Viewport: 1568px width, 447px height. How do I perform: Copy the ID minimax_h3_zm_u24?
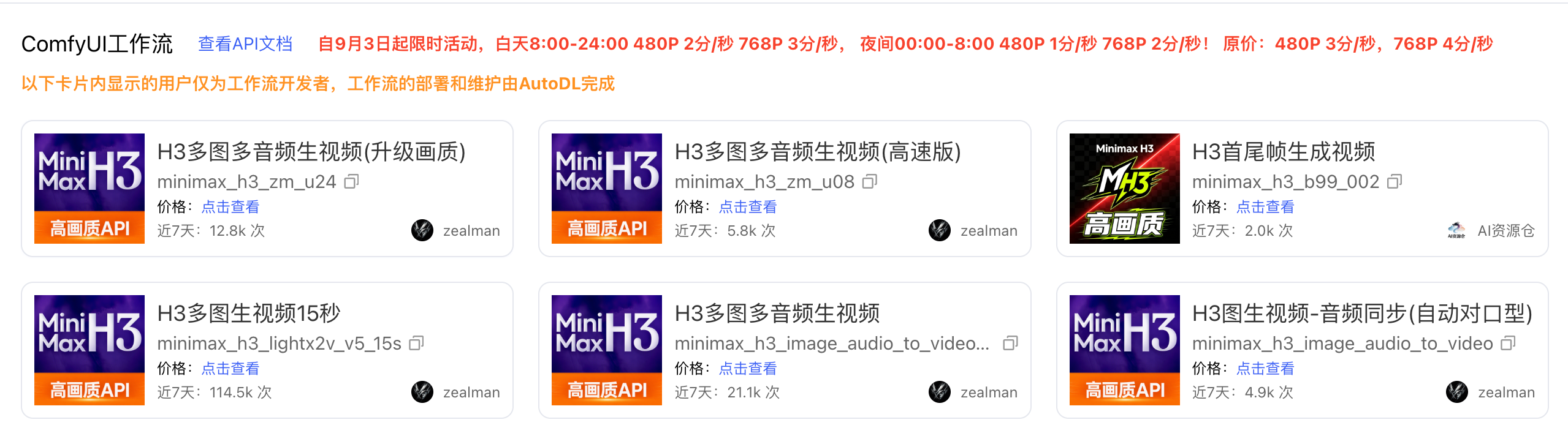pyautogui.click(x=352, y=181)
